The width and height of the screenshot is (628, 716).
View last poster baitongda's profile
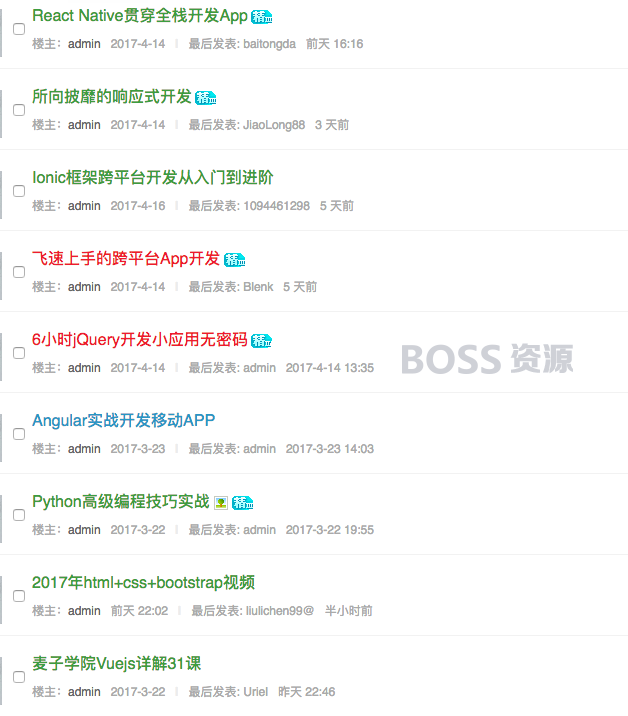tap(269, 44)
